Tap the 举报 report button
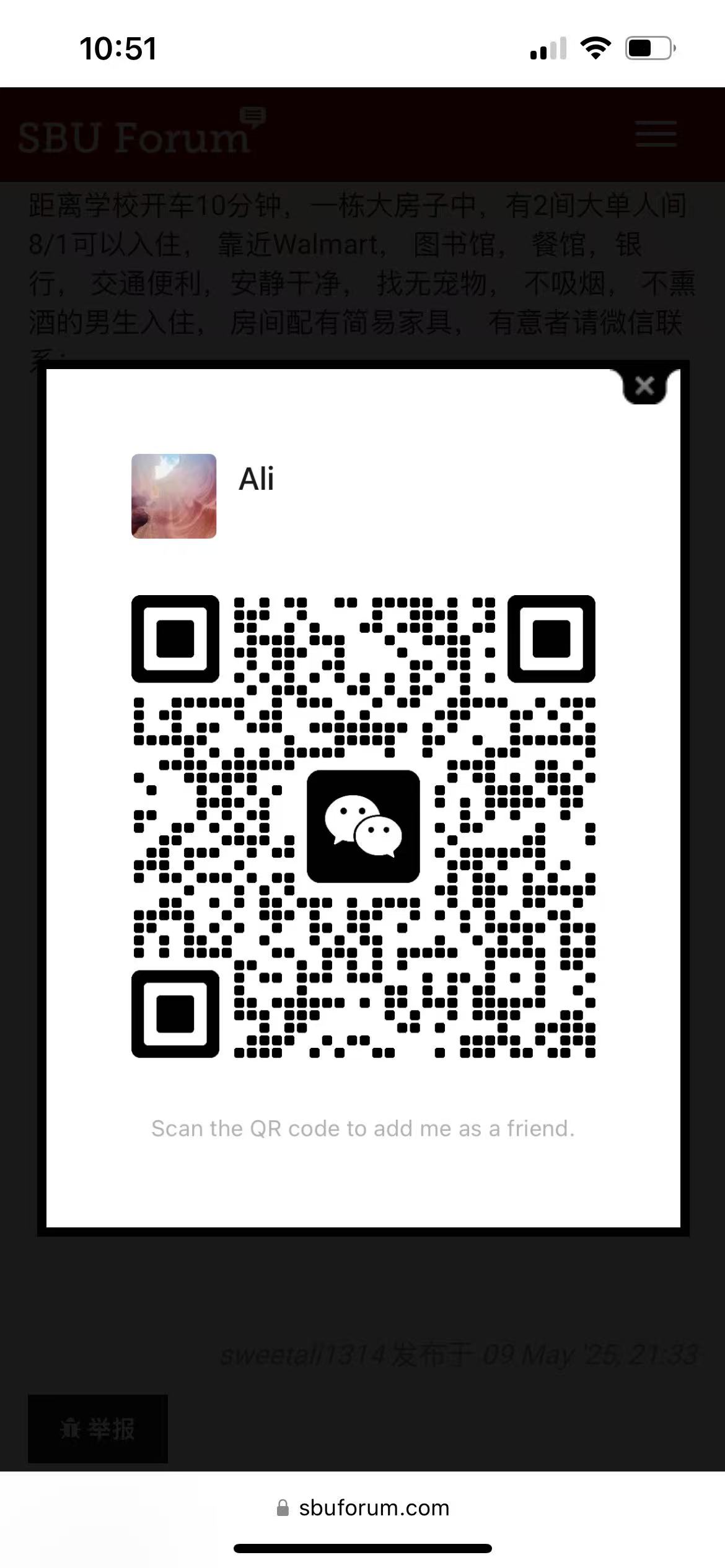Screen dimensions: 725x1568 pos(98,1429)
